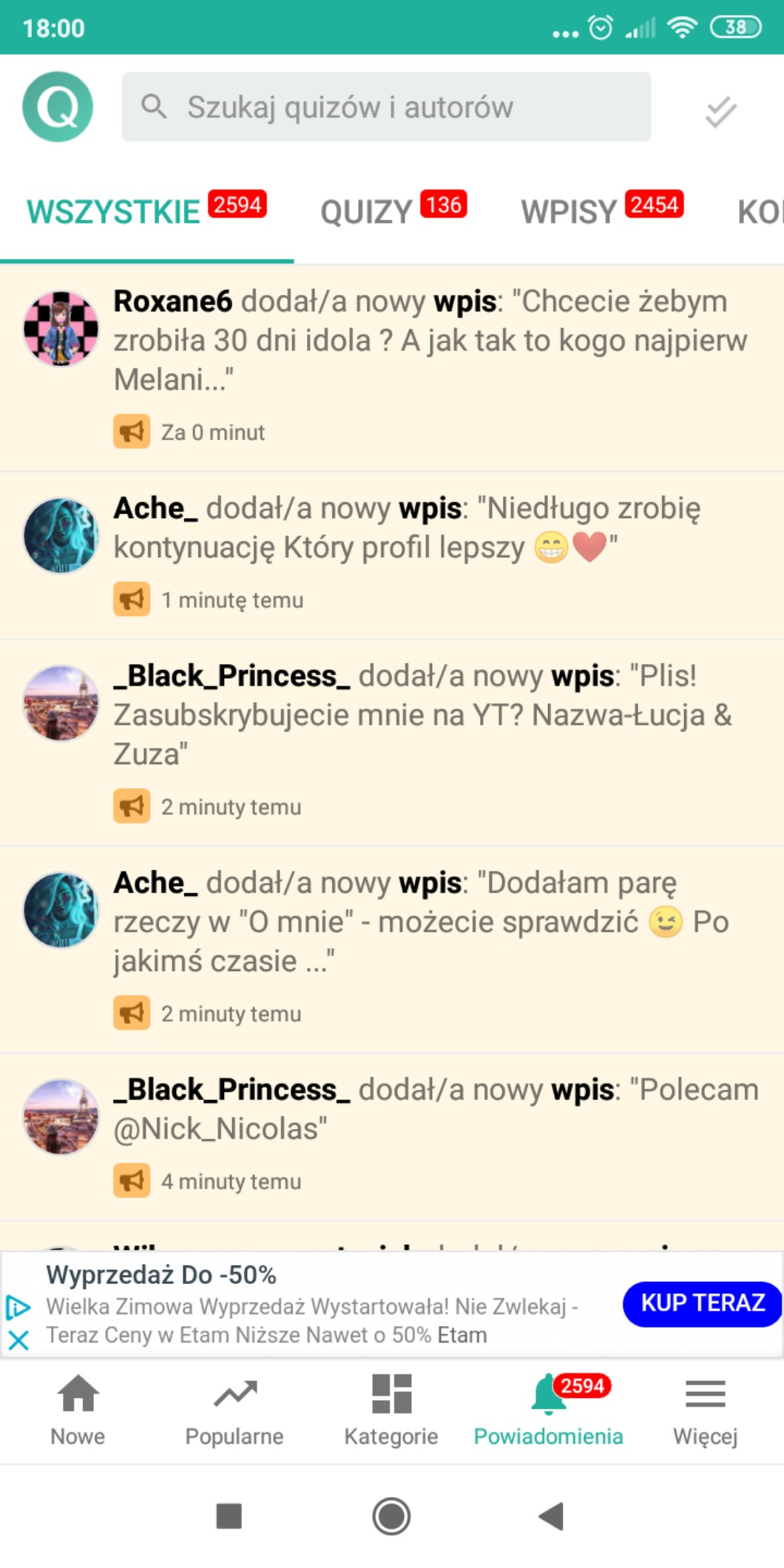
Task: Open the ad info icon
Action: (x=18, y=1308)
